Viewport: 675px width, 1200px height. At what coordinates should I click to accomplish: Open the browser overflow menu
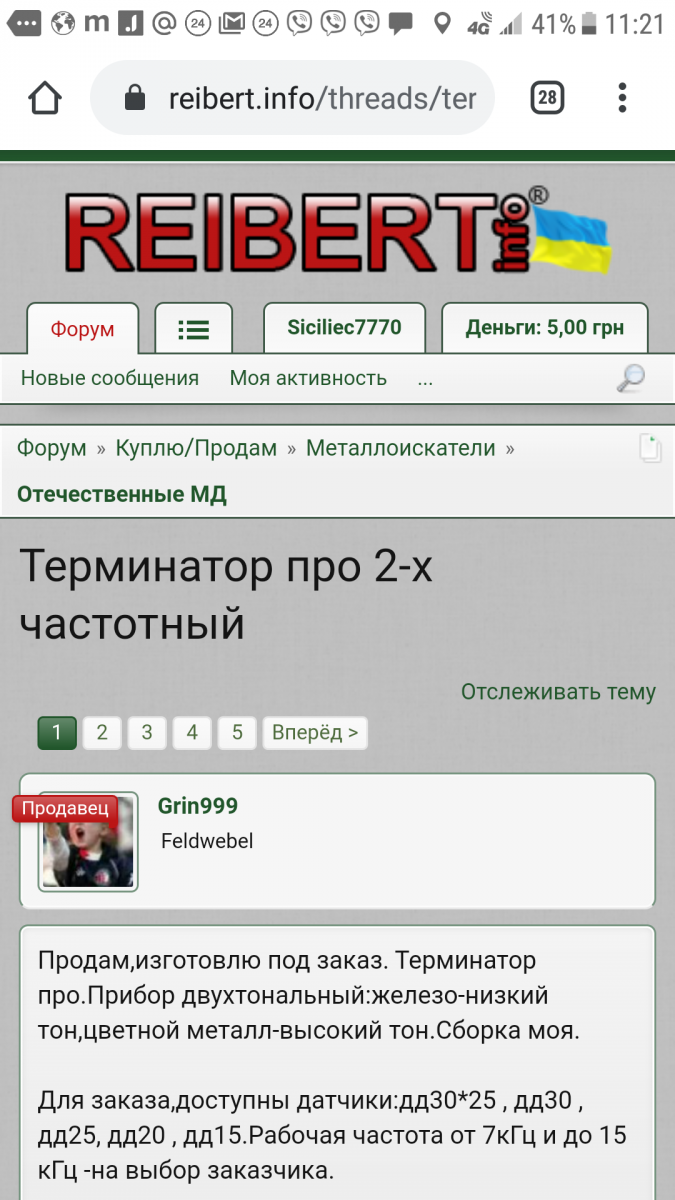622,98
